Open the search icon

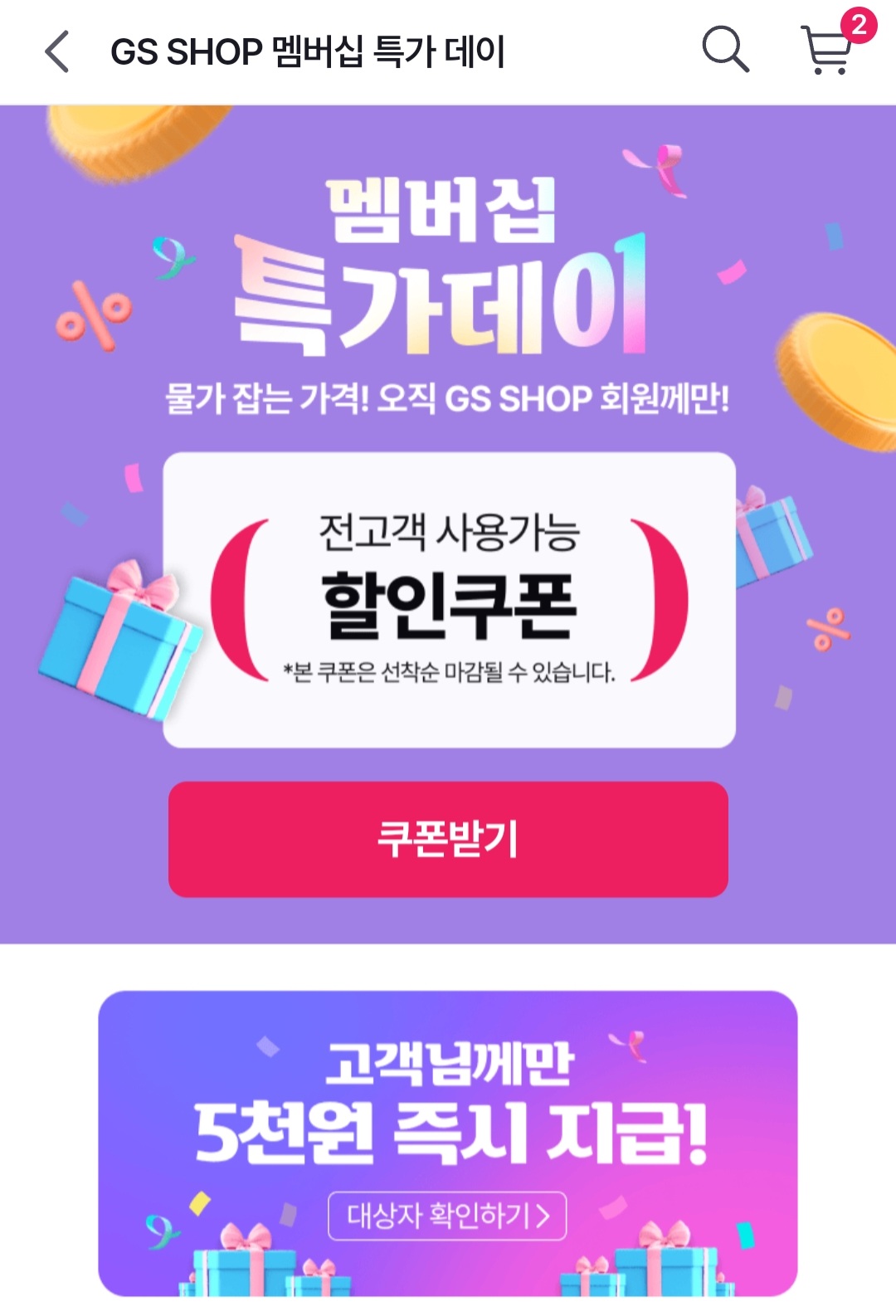click(x=725, y=50)
